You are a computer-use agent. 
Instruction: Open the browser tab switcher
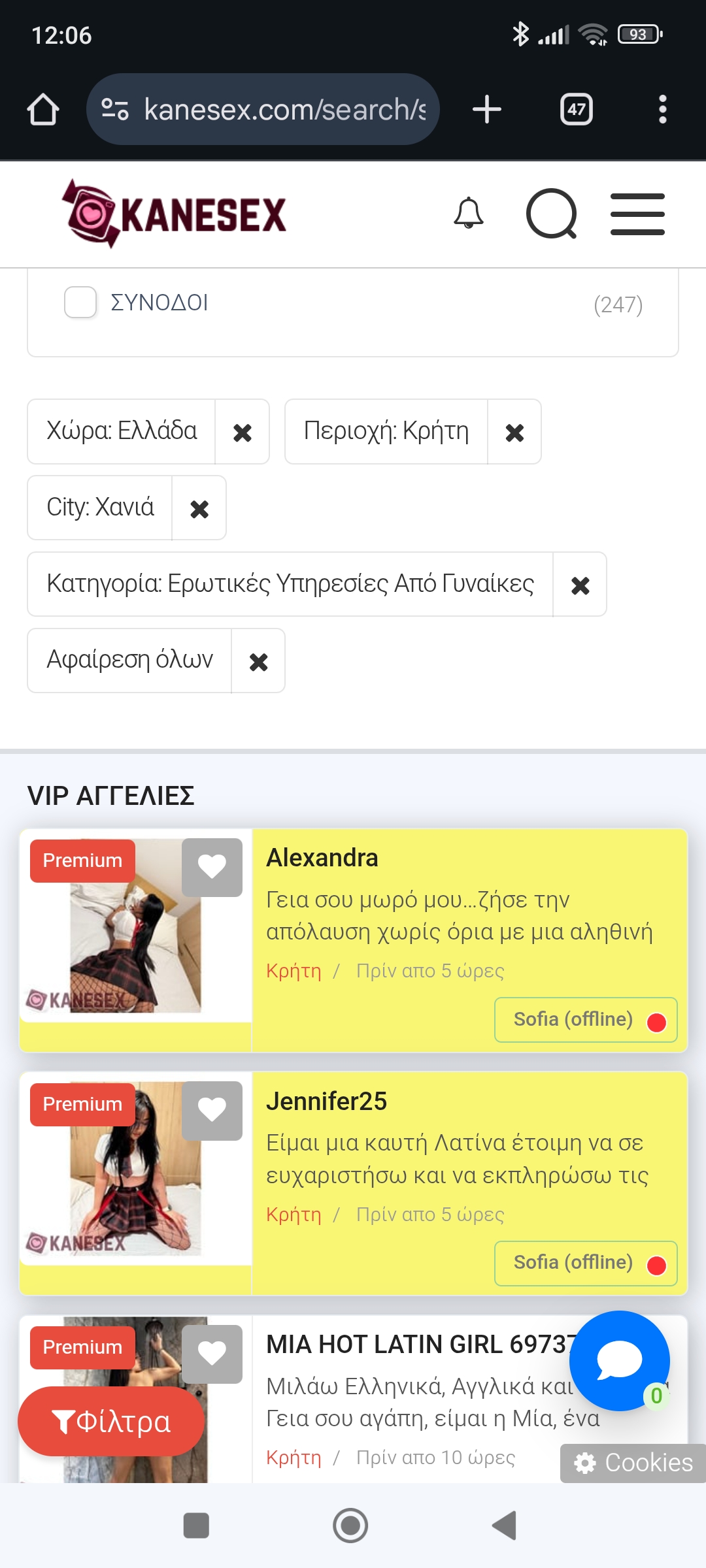[576, 109]
